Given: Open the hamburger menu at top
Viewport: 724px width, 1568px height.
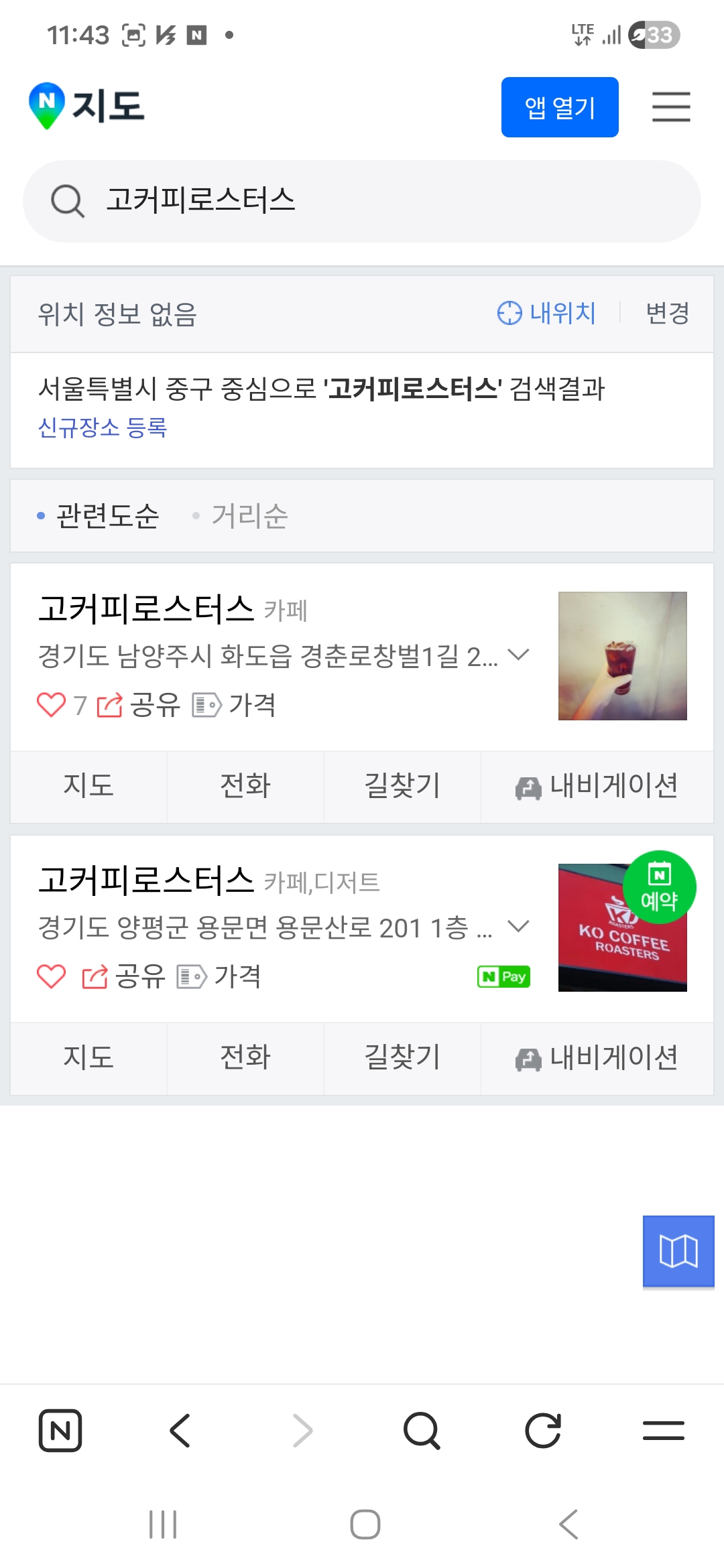Looking at the screenshot, I should coord(671,107).
